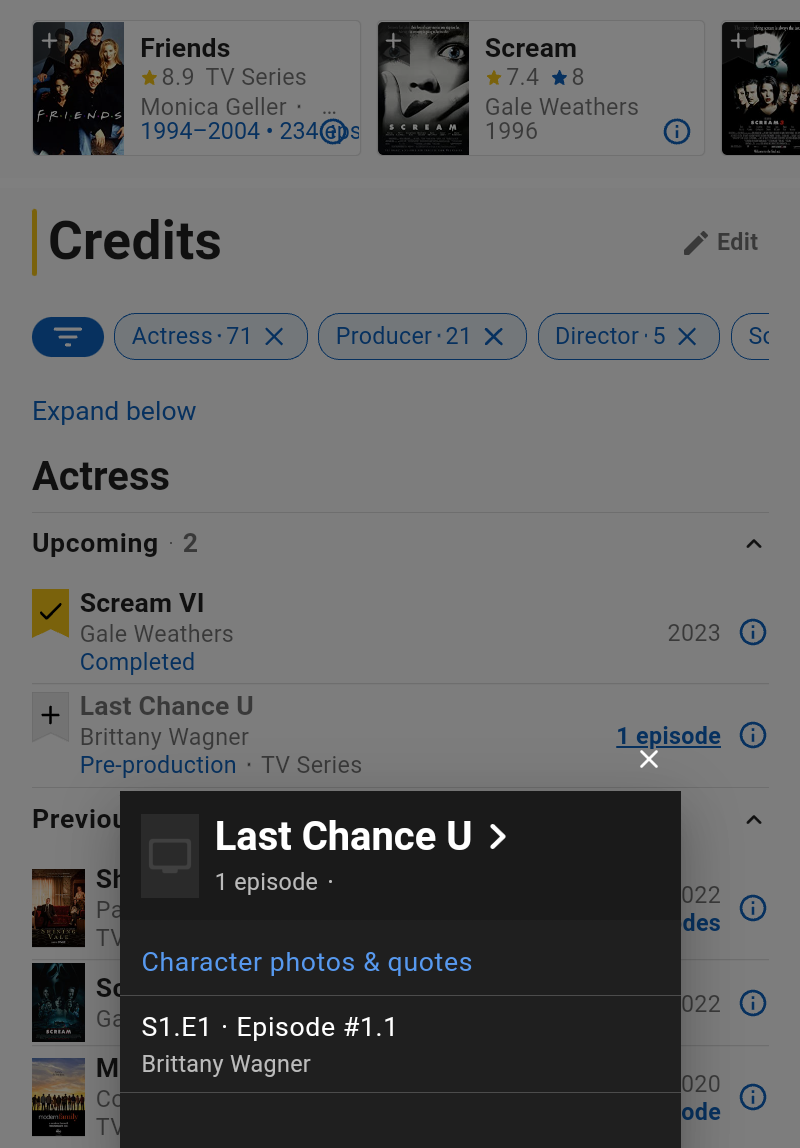Viewport: 800px width, 1148px height.
Task: Show info for Scream 1996 card
Action: (677, 131)
